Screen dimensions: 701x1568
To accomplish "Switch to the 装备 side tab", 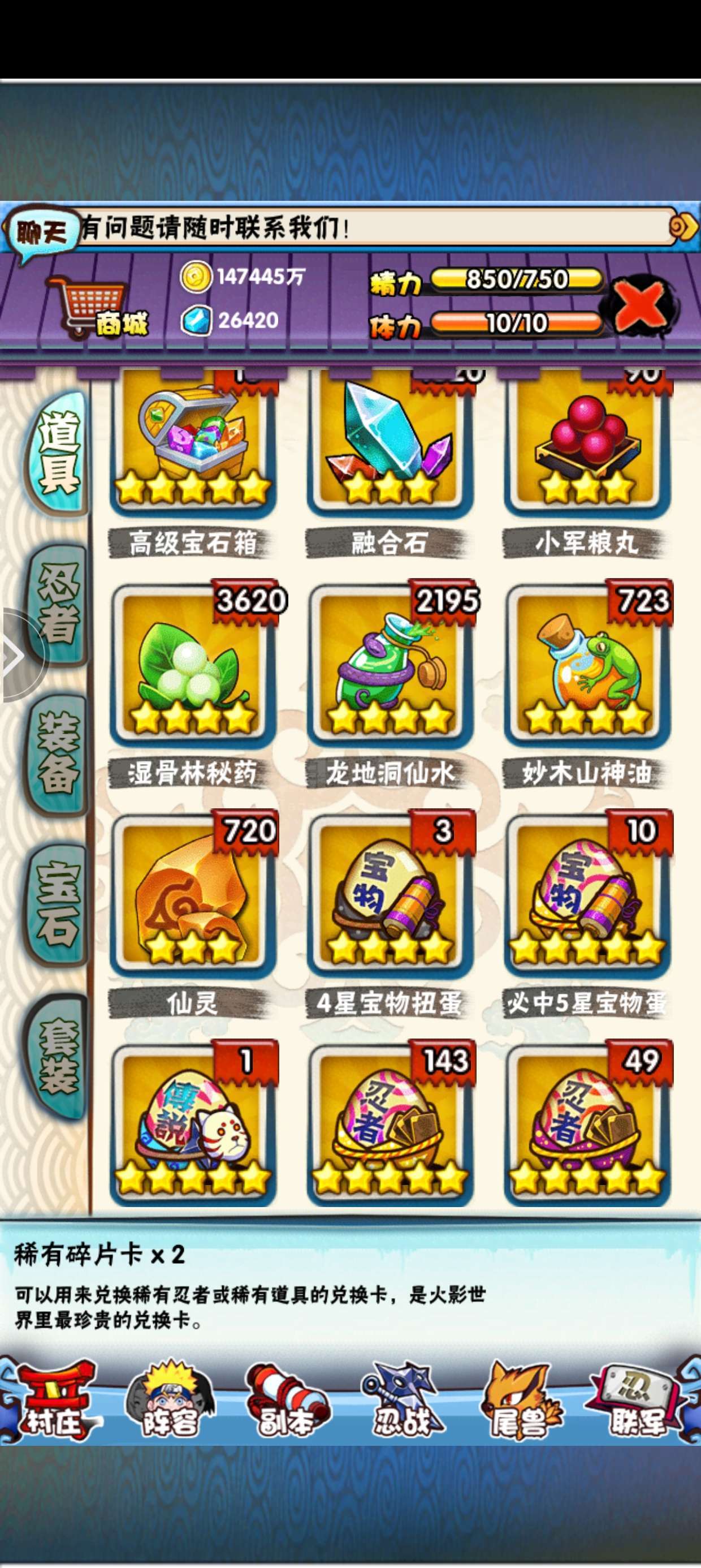I will (58, 756).
